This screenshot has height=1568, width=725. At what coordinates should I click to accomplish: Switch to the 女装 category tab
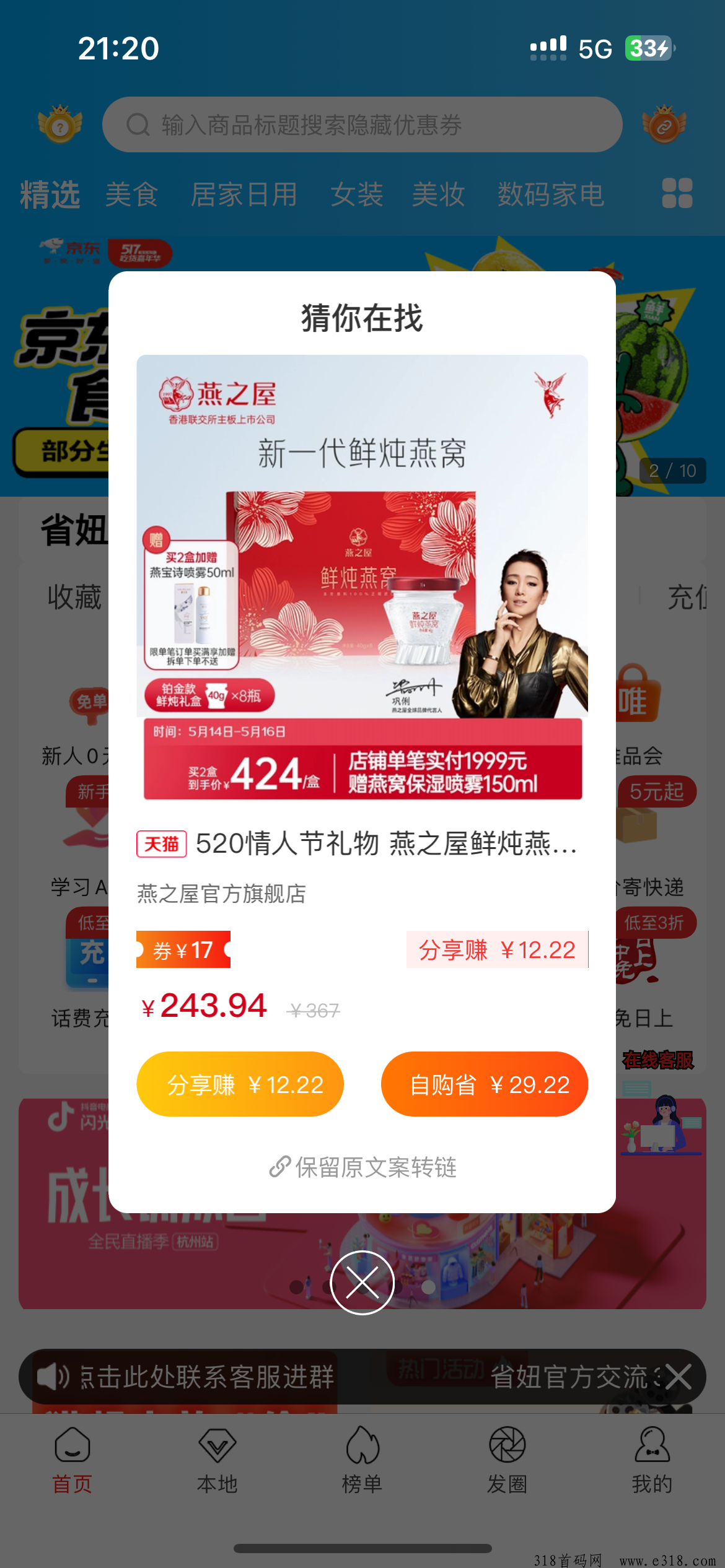pos(356,194)
